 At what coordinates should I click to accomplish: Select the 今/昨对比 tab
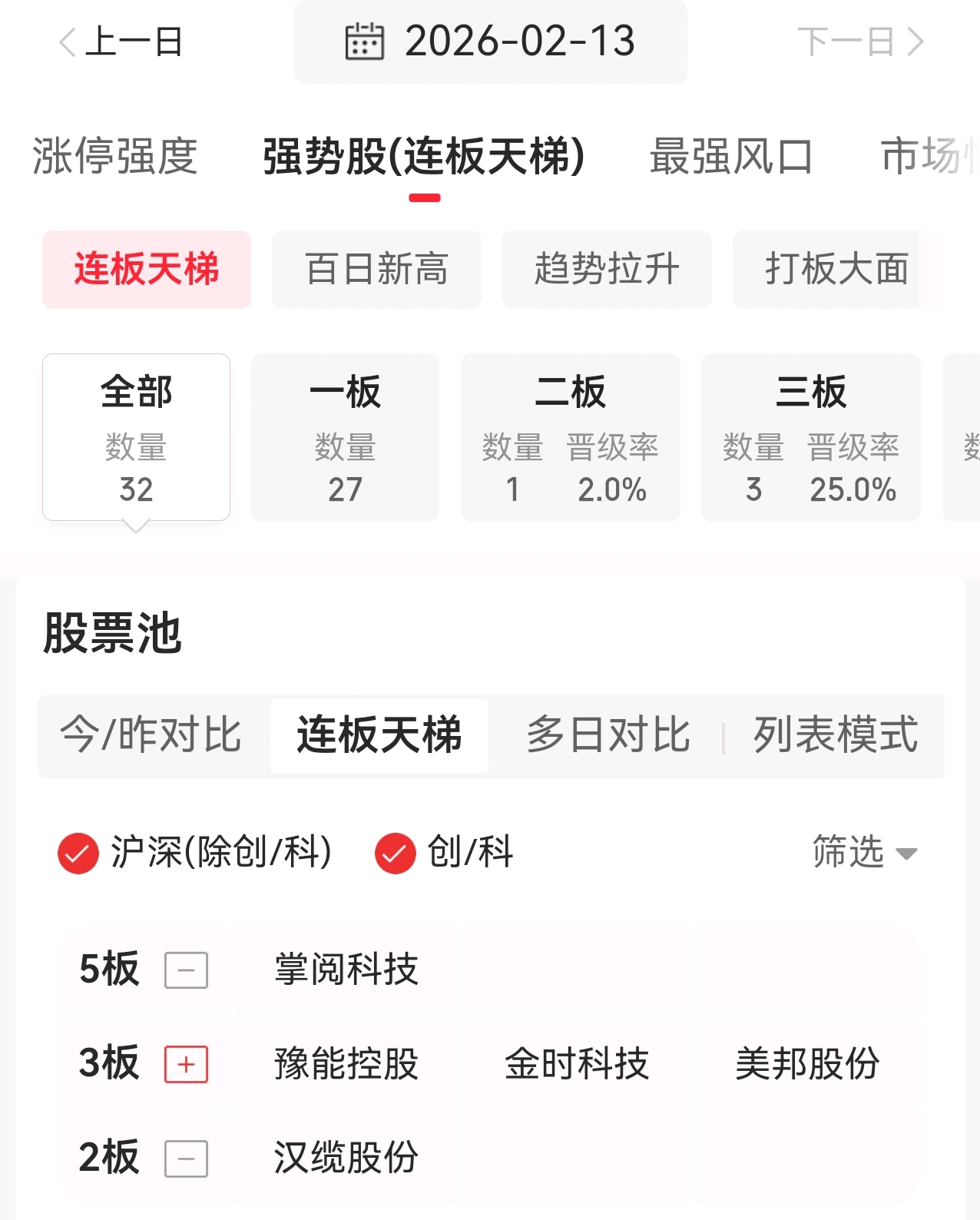pyautogui.click(x=151, y=735)
